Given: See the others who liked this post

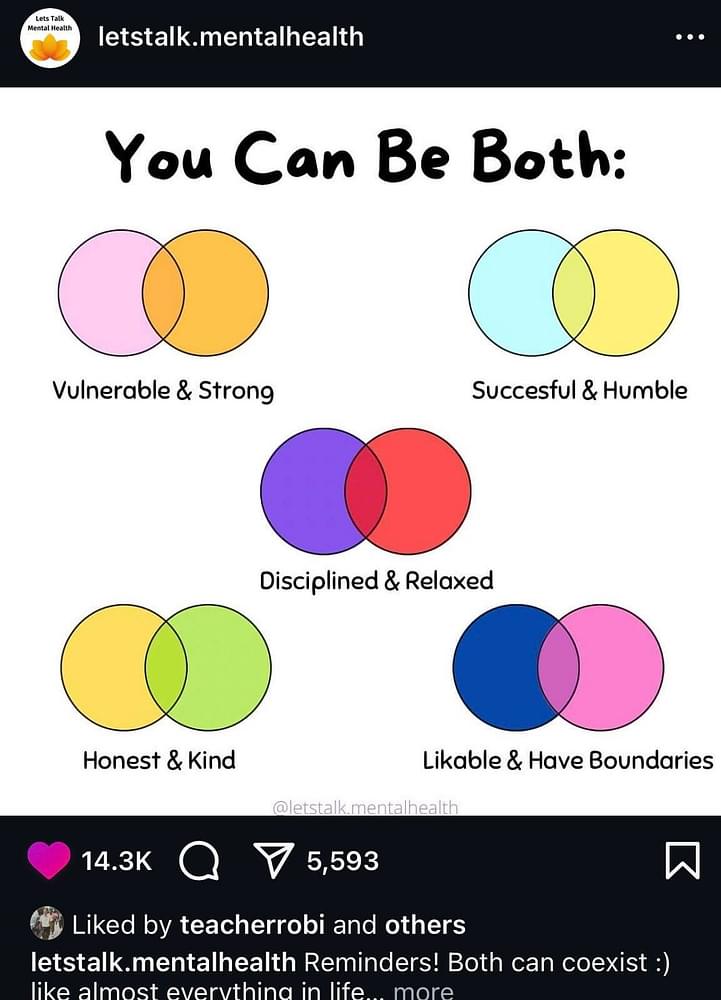Looking at the screenshot, I should [425, 925].
